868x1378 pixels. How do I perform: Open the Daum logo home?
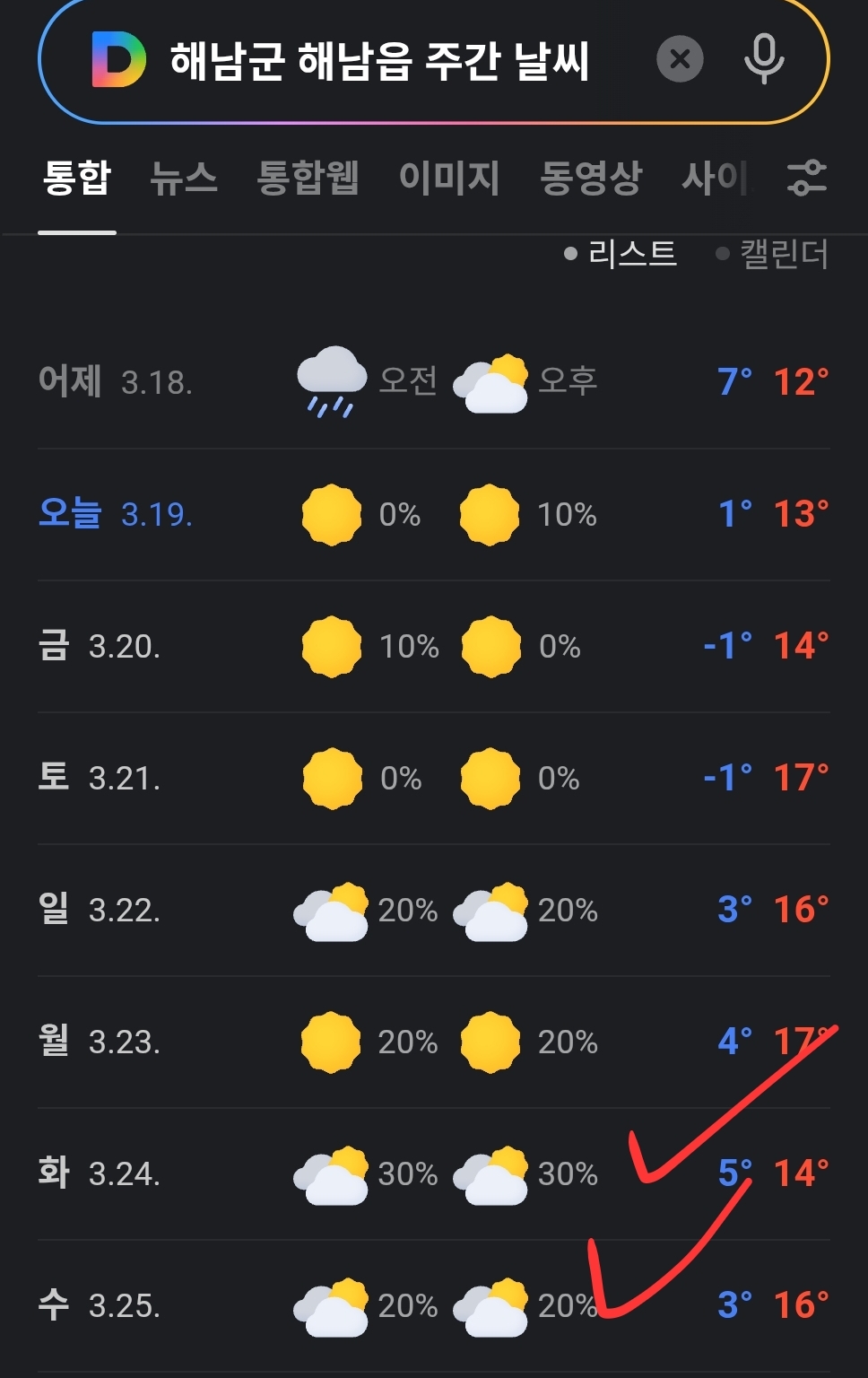(118, 60)
